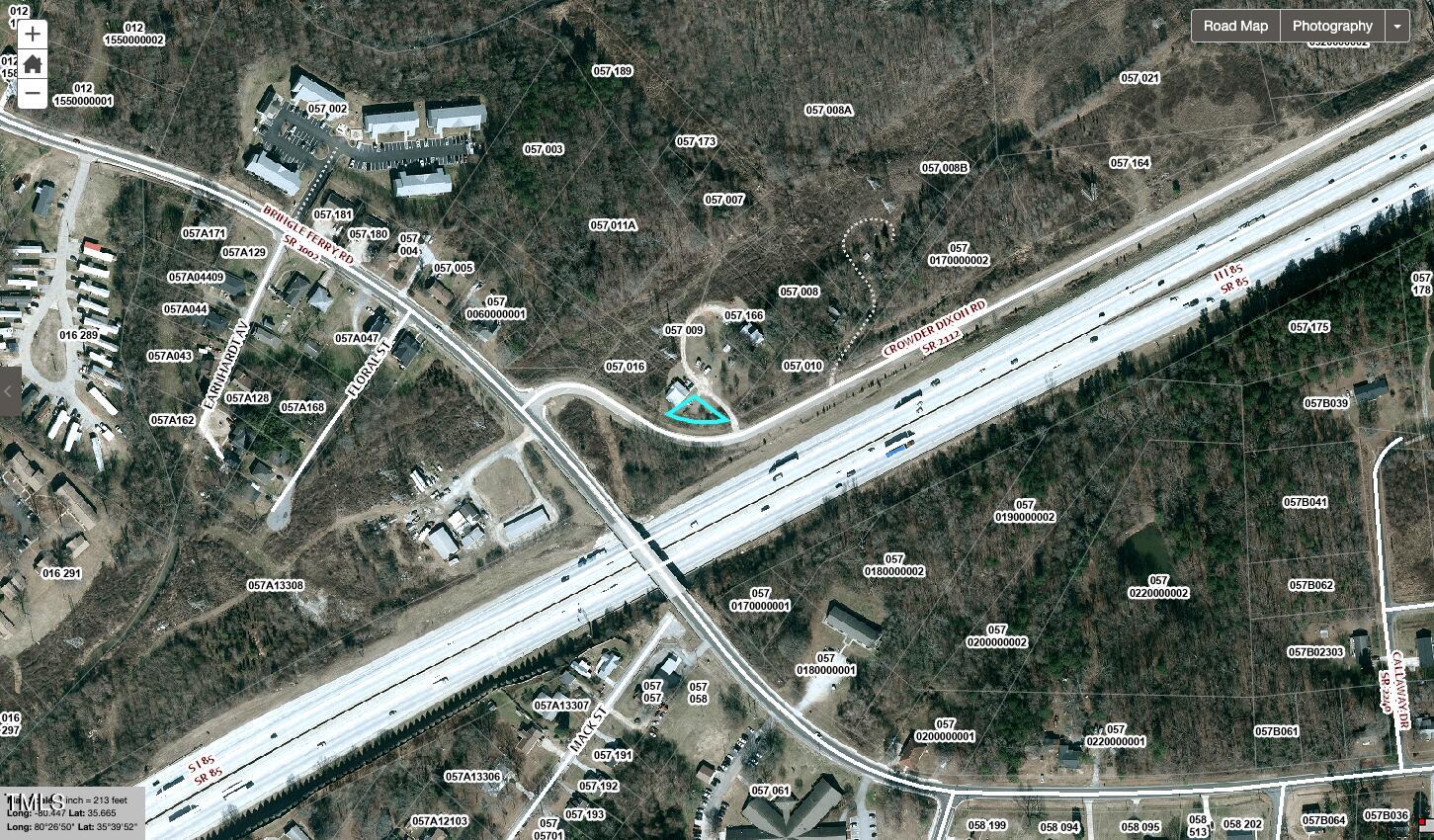Viewport: 1434px width, 840px height.
Task: Select the highlighted cyan parcel
Action: [x=700, y=410]
